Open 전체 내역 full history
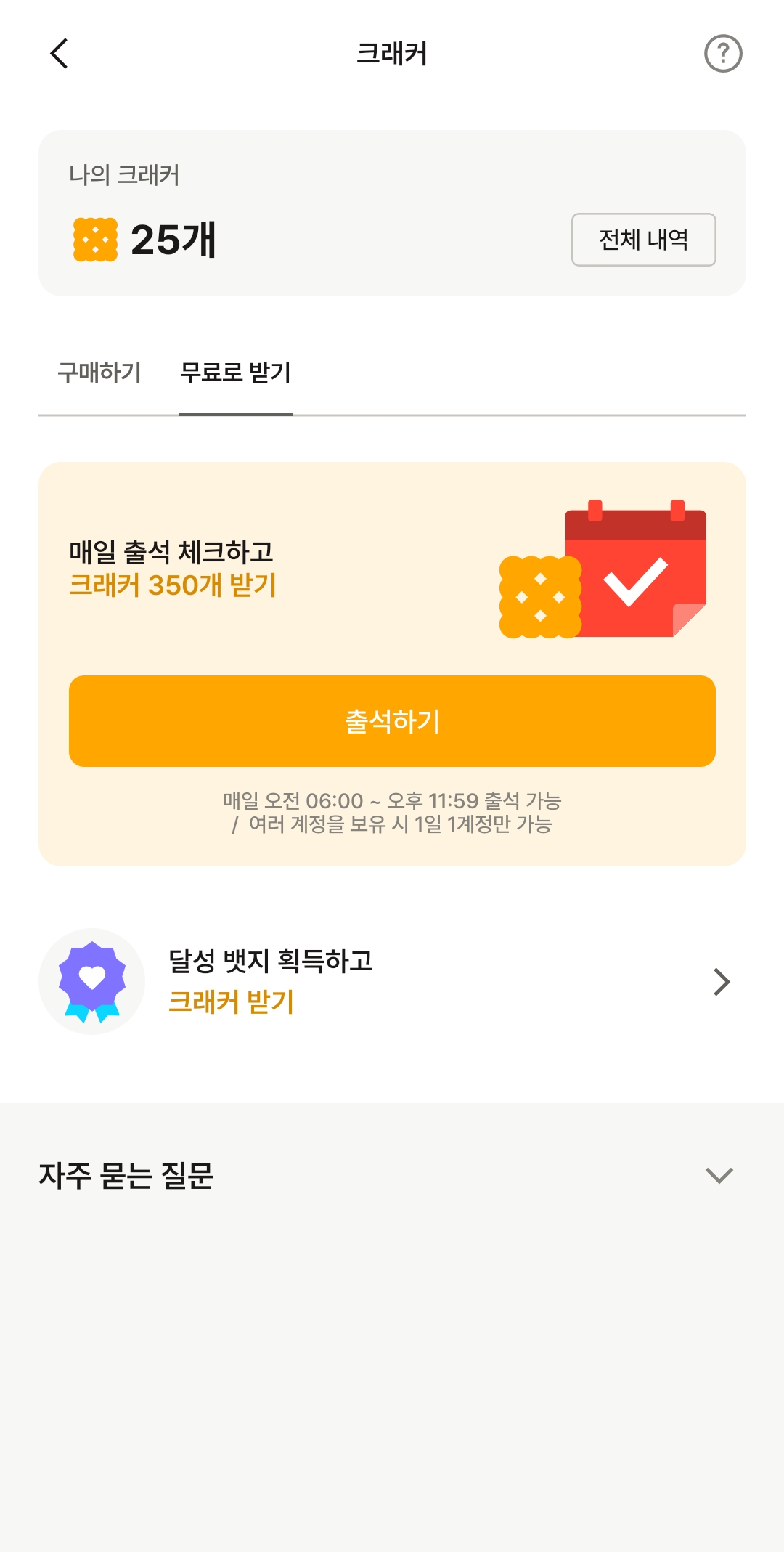The width and height of the screenshot is (784, 1552). (643, 240)
